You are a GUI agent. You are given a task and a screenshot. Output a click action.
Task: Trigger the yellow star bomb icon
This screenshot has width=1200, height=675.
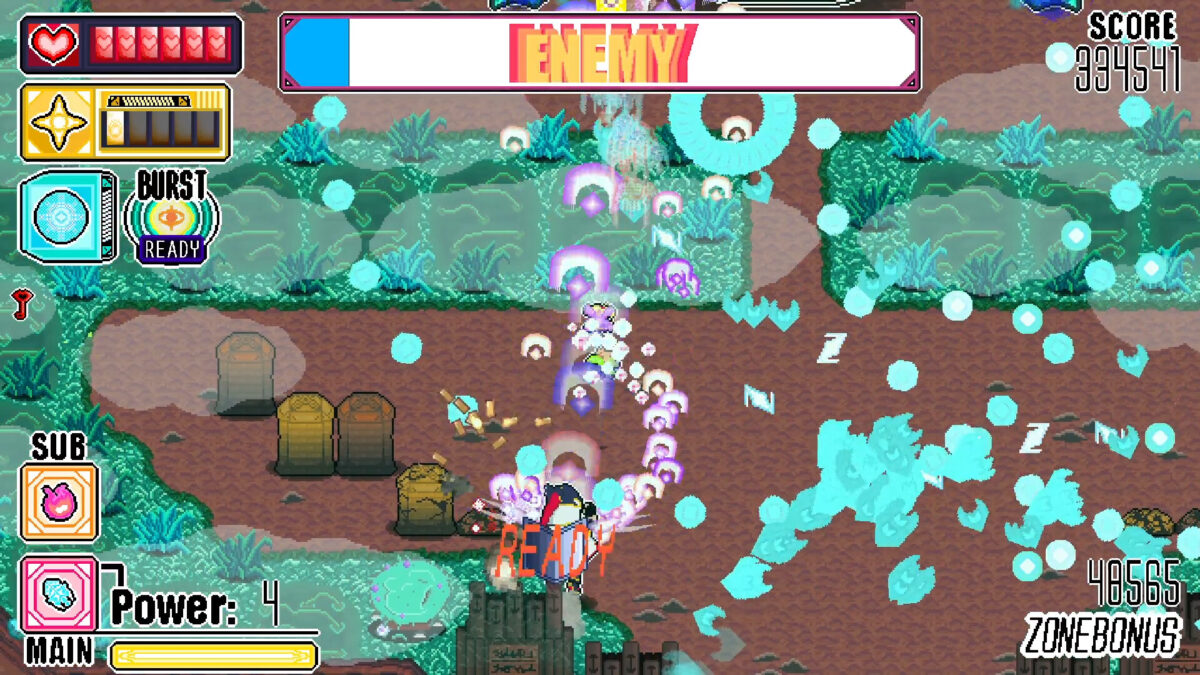(x=58, y=122)
